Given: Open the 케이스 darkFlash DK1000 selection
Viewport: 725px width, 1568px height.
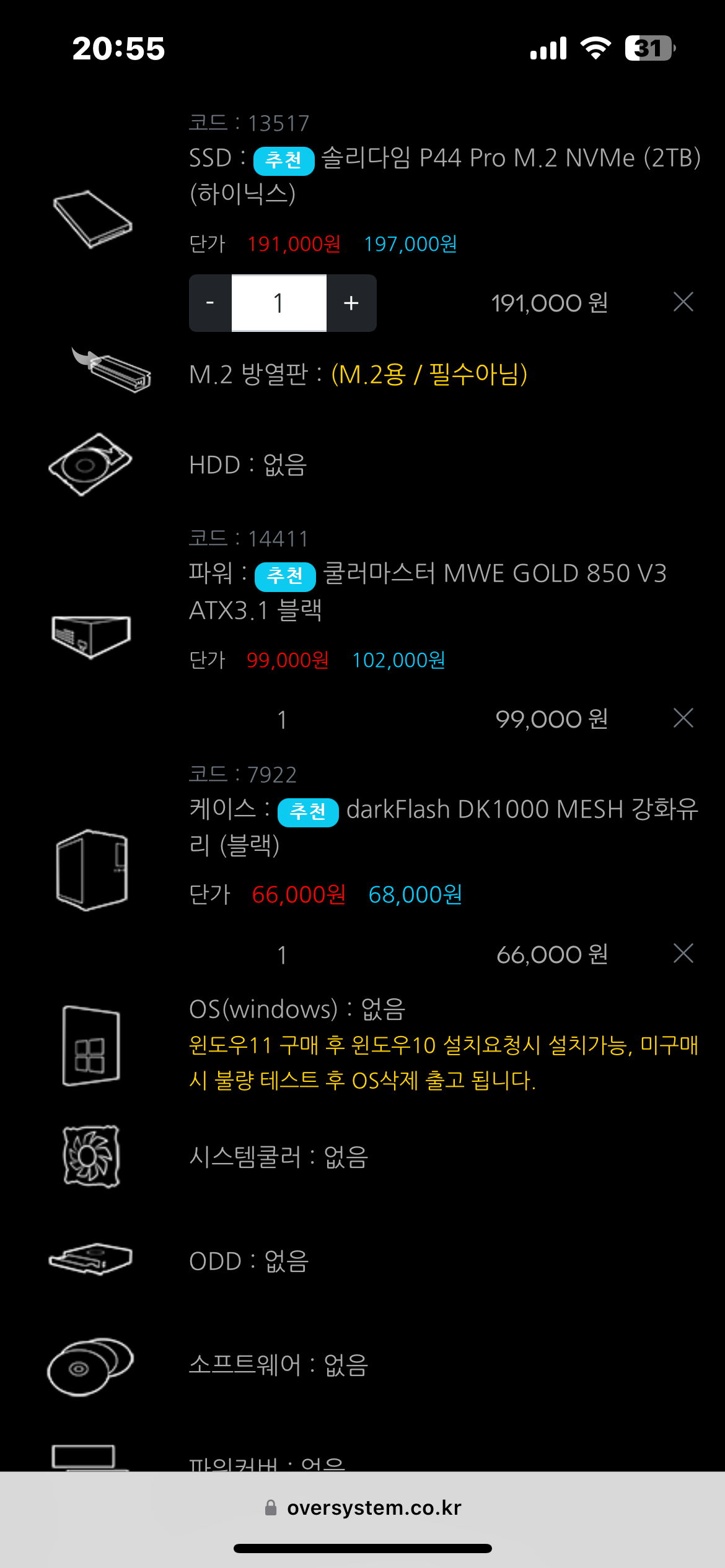Looking at the screenshot, I should click(x=442, y=826).
